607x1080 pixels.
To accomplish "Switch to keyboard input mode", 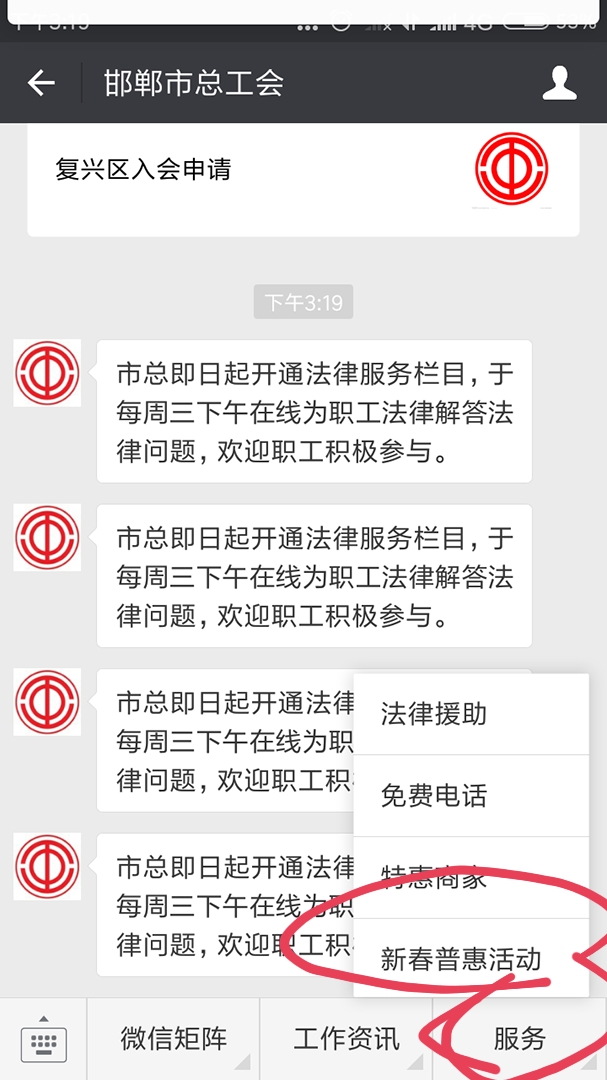I will pyautogui.click(x=43, y=1040).
